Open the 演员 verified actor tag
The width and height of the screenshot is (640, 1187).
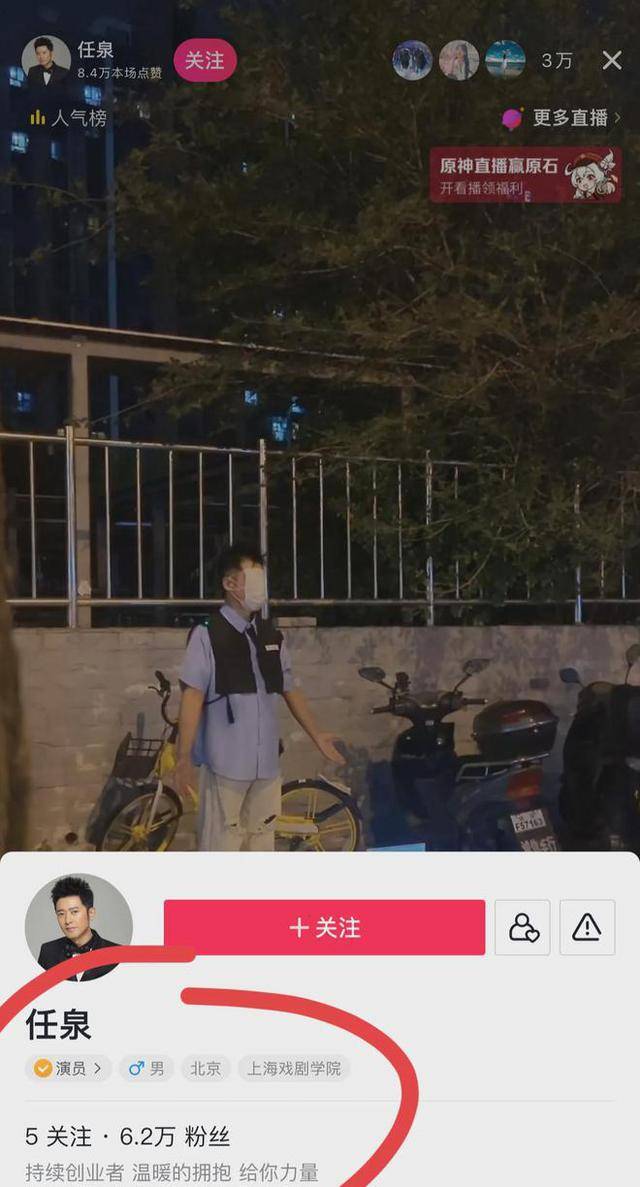[68, 1068]
